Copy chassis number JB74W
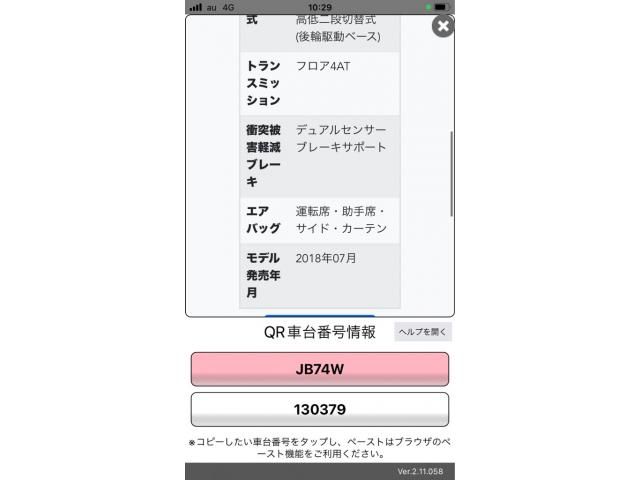 [x=319, y=369]
